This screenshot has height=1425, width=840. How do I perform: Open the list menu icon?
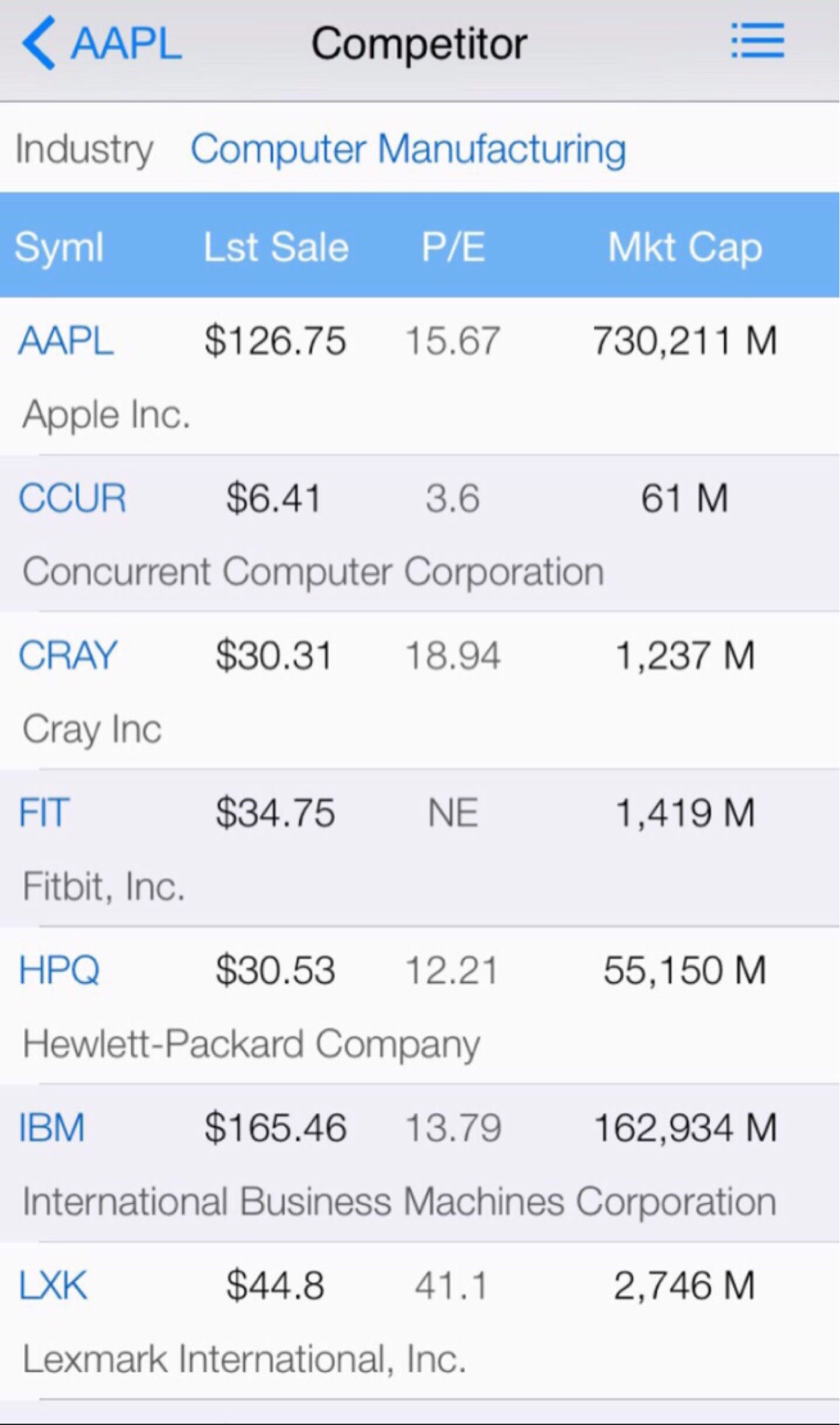[757, 42]
